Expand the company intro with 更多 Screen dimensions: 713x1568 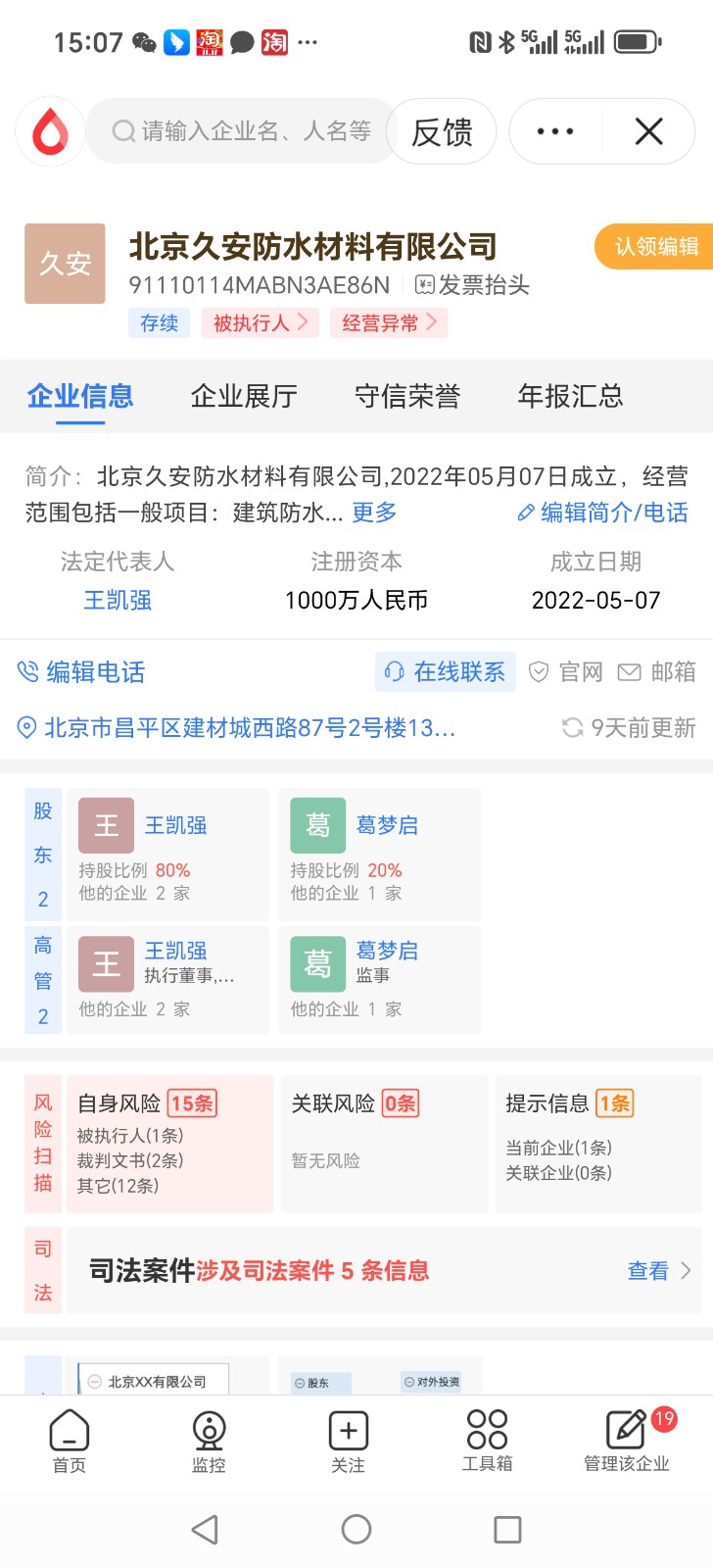pos(374,513)
